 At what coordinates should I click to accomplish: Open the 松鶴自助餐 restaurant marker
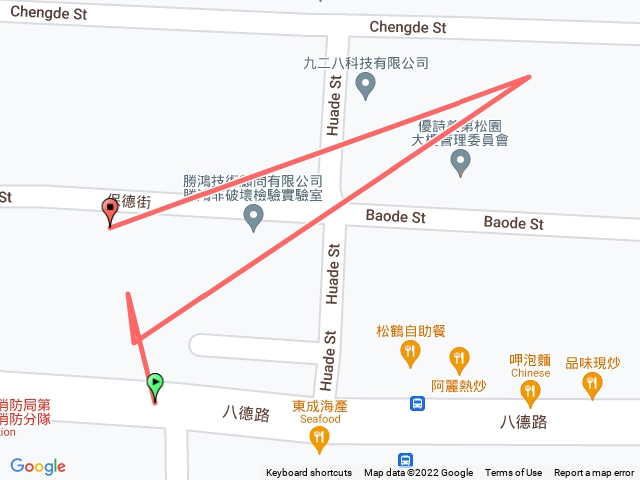click(410, 353)
